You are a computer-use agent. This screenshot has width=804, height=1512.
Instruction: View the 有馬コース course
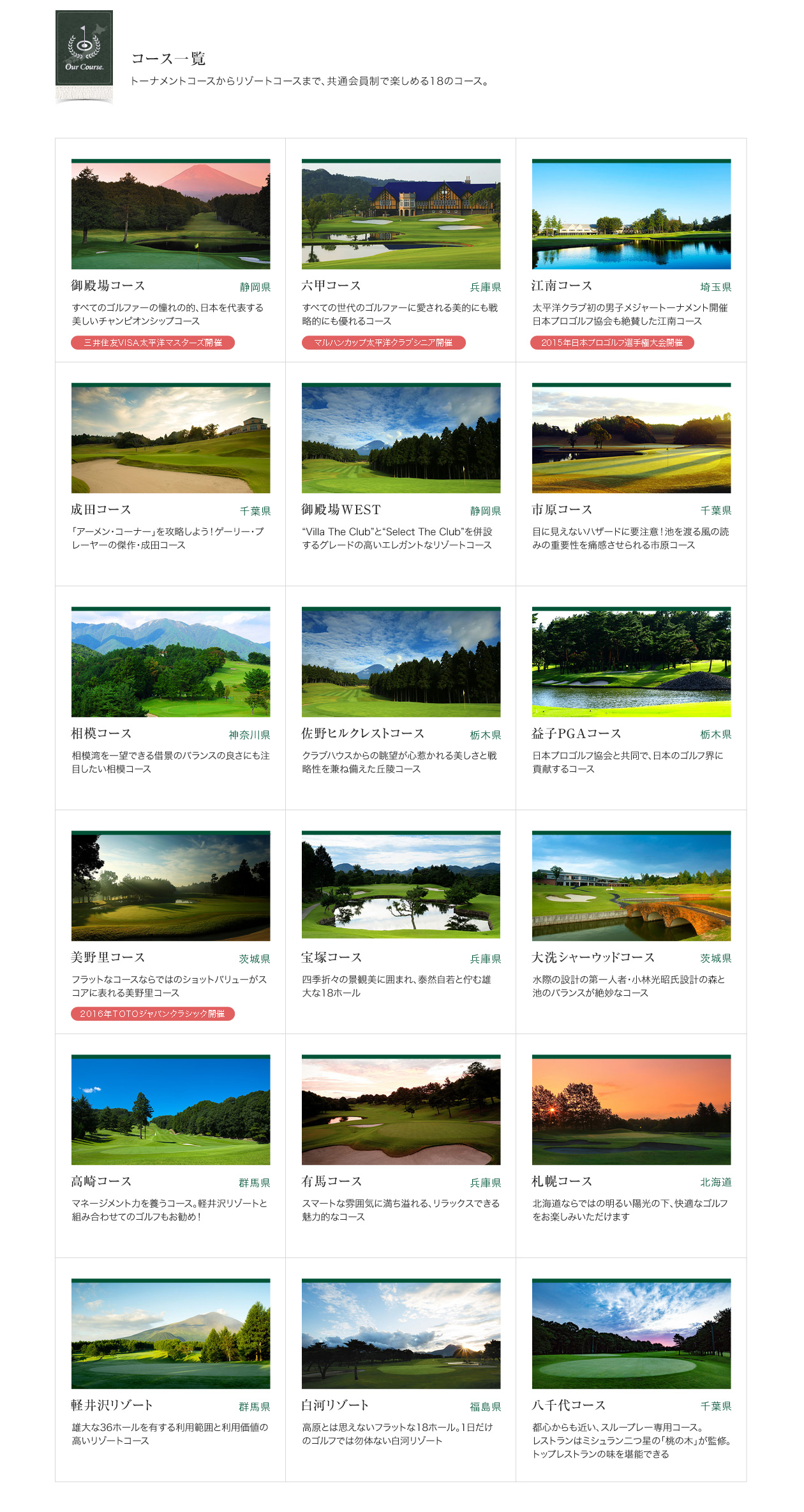point(401,1146)
